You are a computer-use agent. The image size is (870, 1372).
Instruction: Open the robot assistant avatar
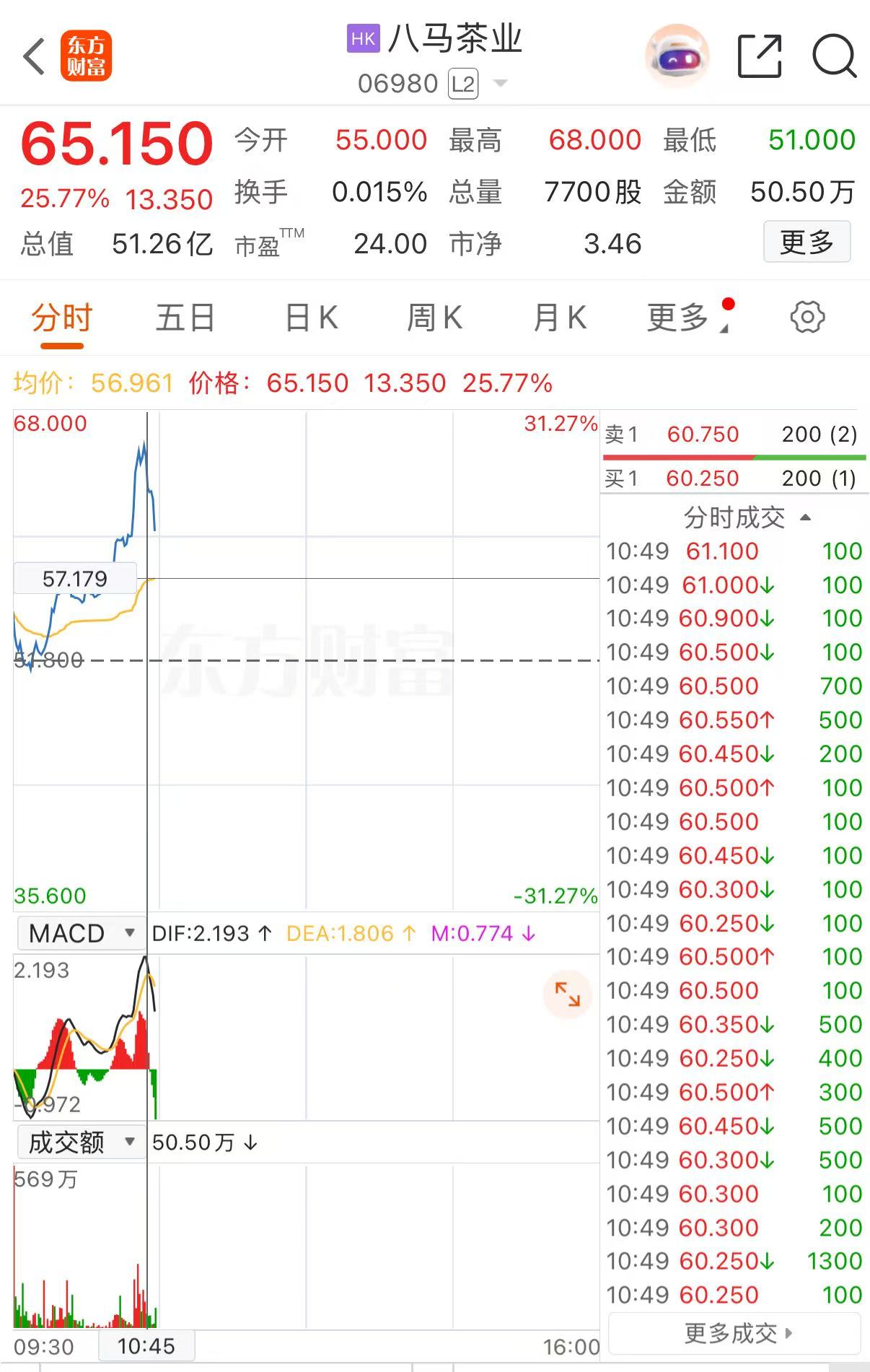pos(676,56)
